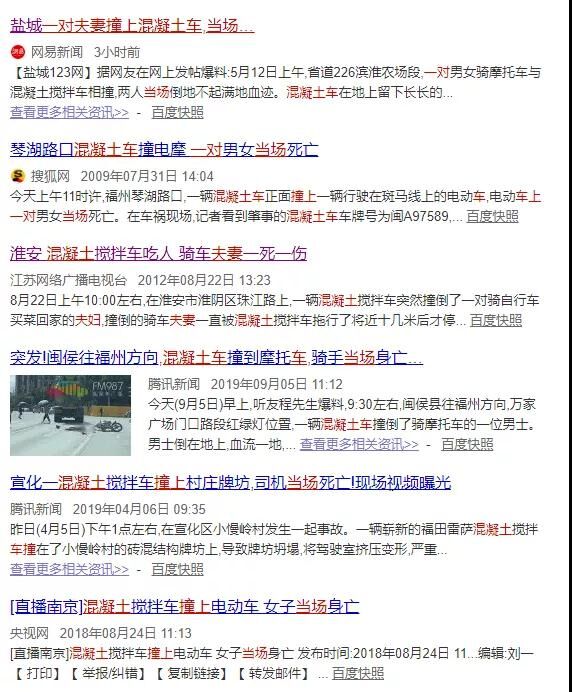
Task: Tap 查看更多相关资讯 under the 宣化 result
Action: click(70, 569)
